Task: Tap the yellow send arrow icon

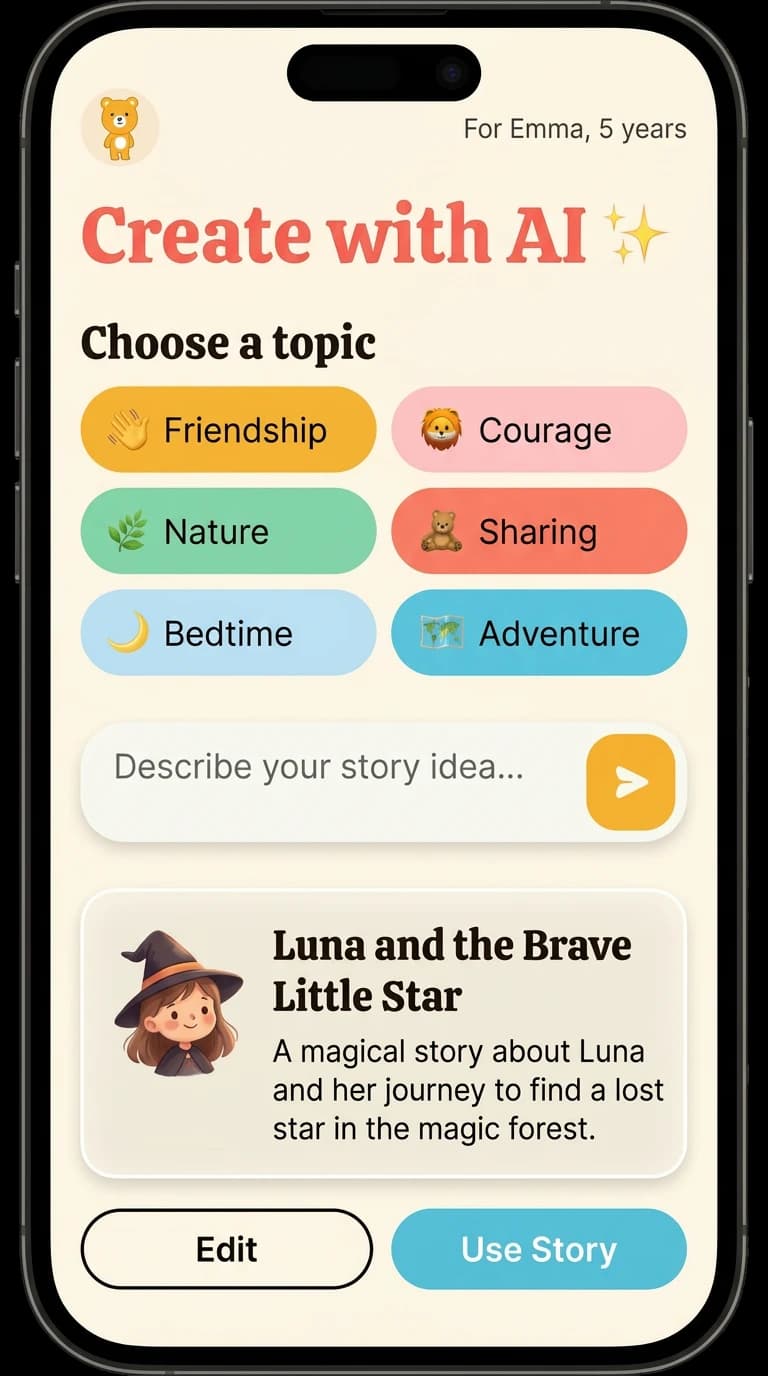Action: tap(631, 783)
